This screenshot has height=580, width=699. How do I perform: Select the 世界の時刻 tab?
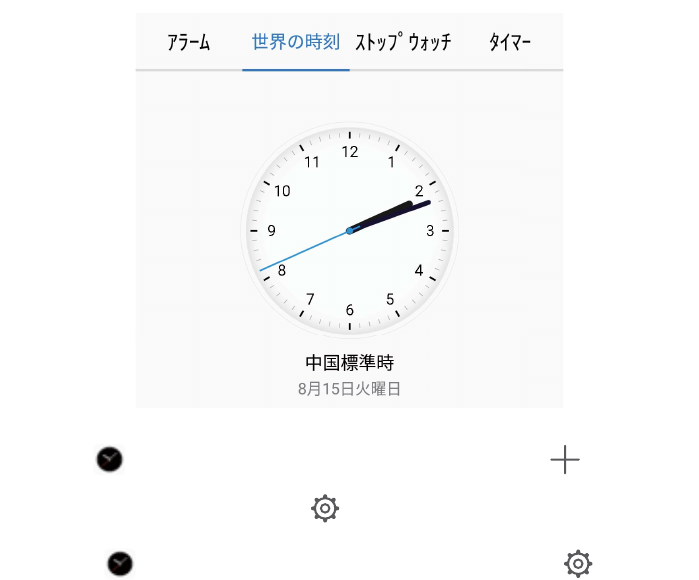click(296, 43)
